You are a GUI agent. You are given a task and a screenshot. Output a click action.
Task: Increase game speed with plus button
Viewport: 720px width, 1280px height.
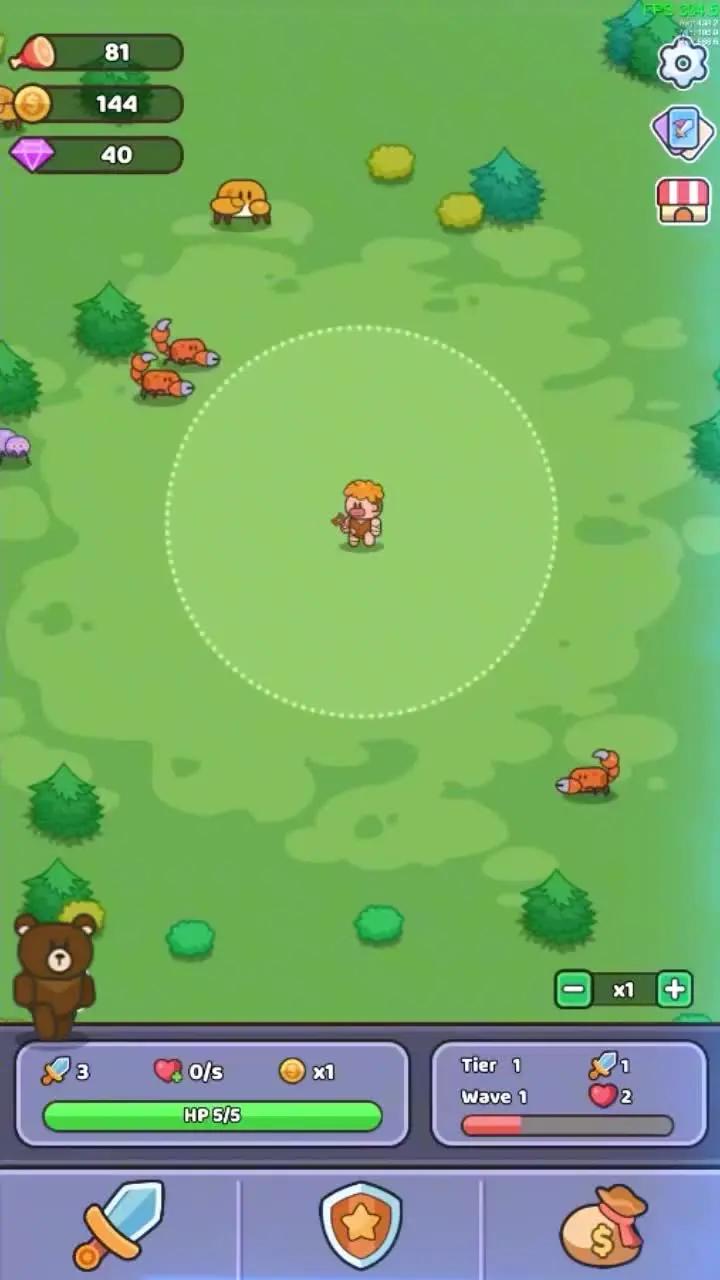pyautogui.click(x=675, y=990)
